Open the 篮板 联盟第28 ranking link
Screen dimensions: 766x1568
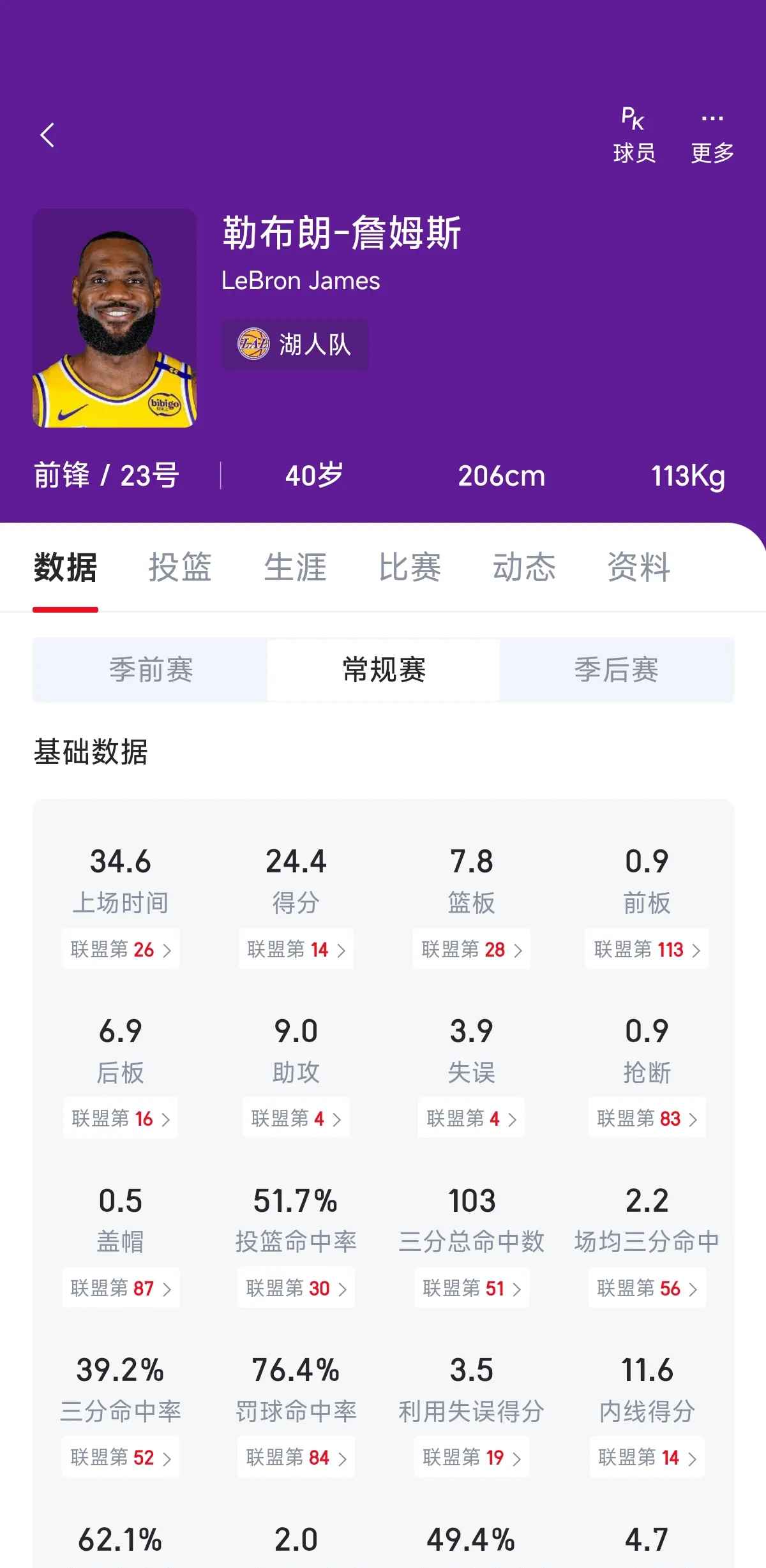pos(471,950)
